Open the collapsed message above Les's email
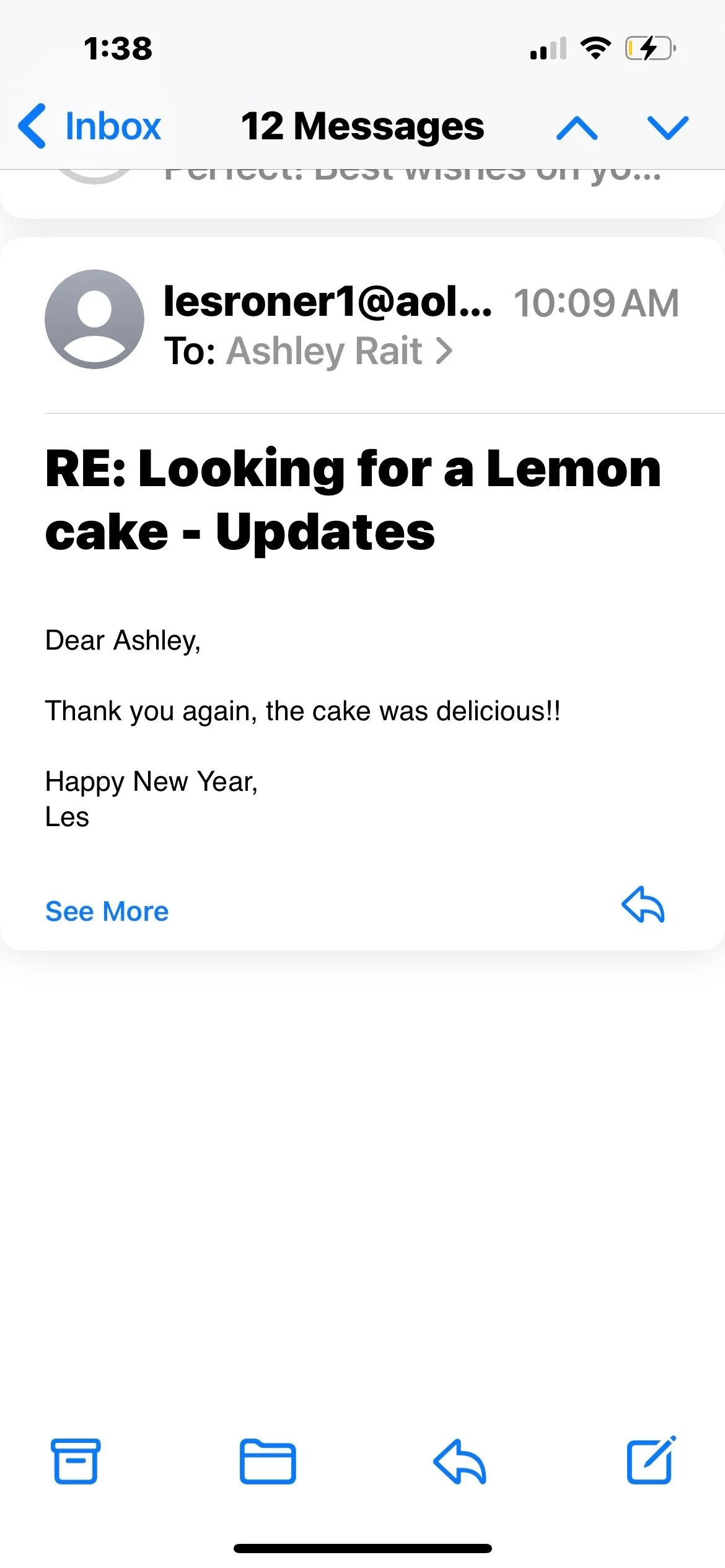This screenshot has width=725, height=1568. pyautogui.click(x=362, y=193)
